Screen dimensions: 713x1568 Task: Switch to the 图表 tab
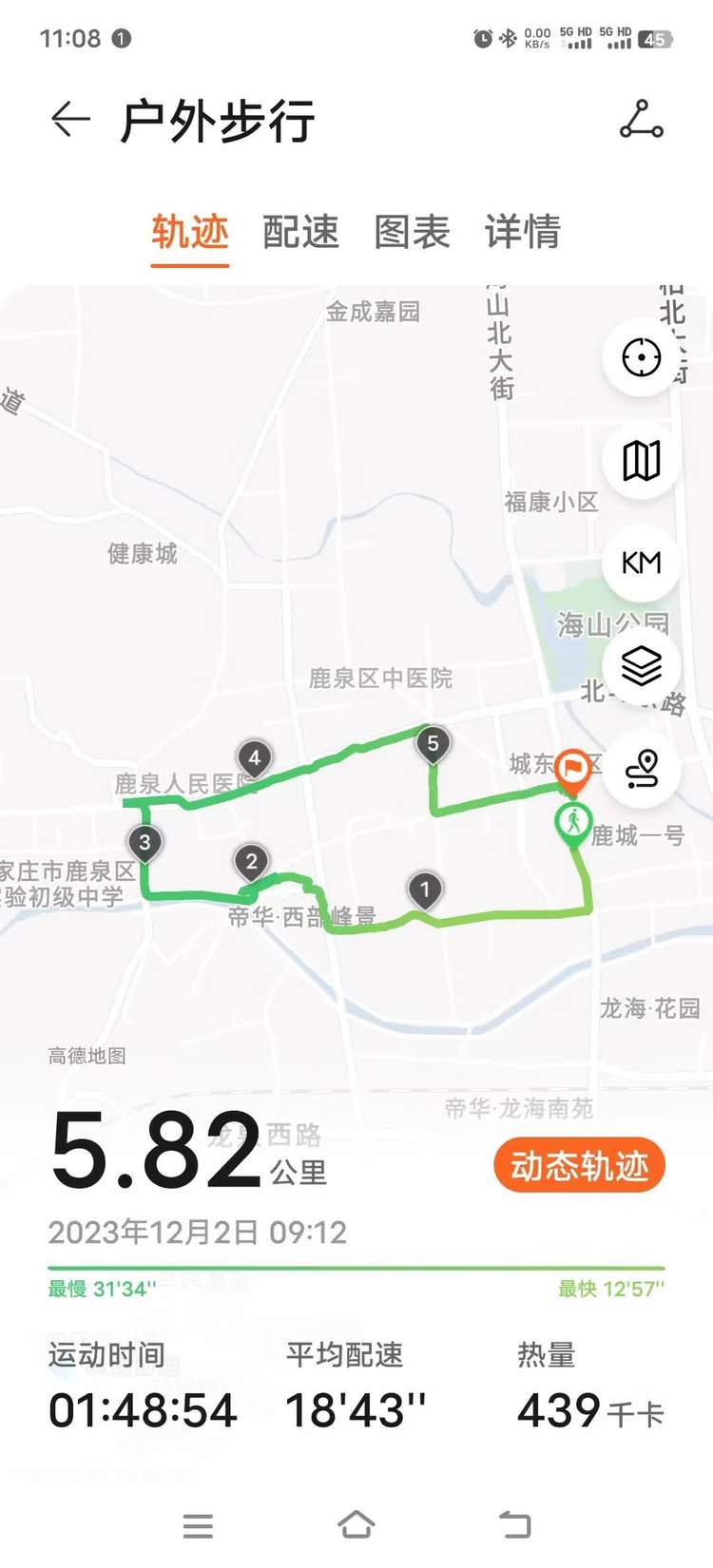click(x=412, y=231)
